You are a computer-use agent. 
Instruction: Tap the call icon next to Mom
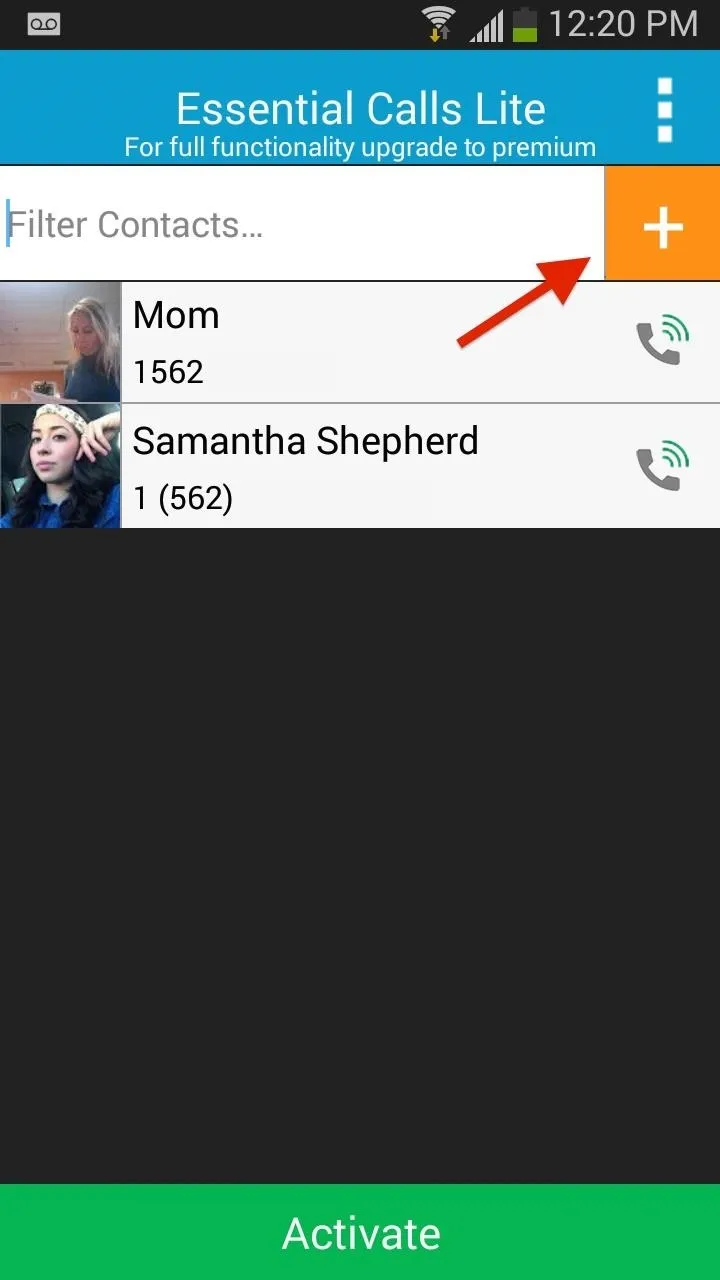(663, 343)
